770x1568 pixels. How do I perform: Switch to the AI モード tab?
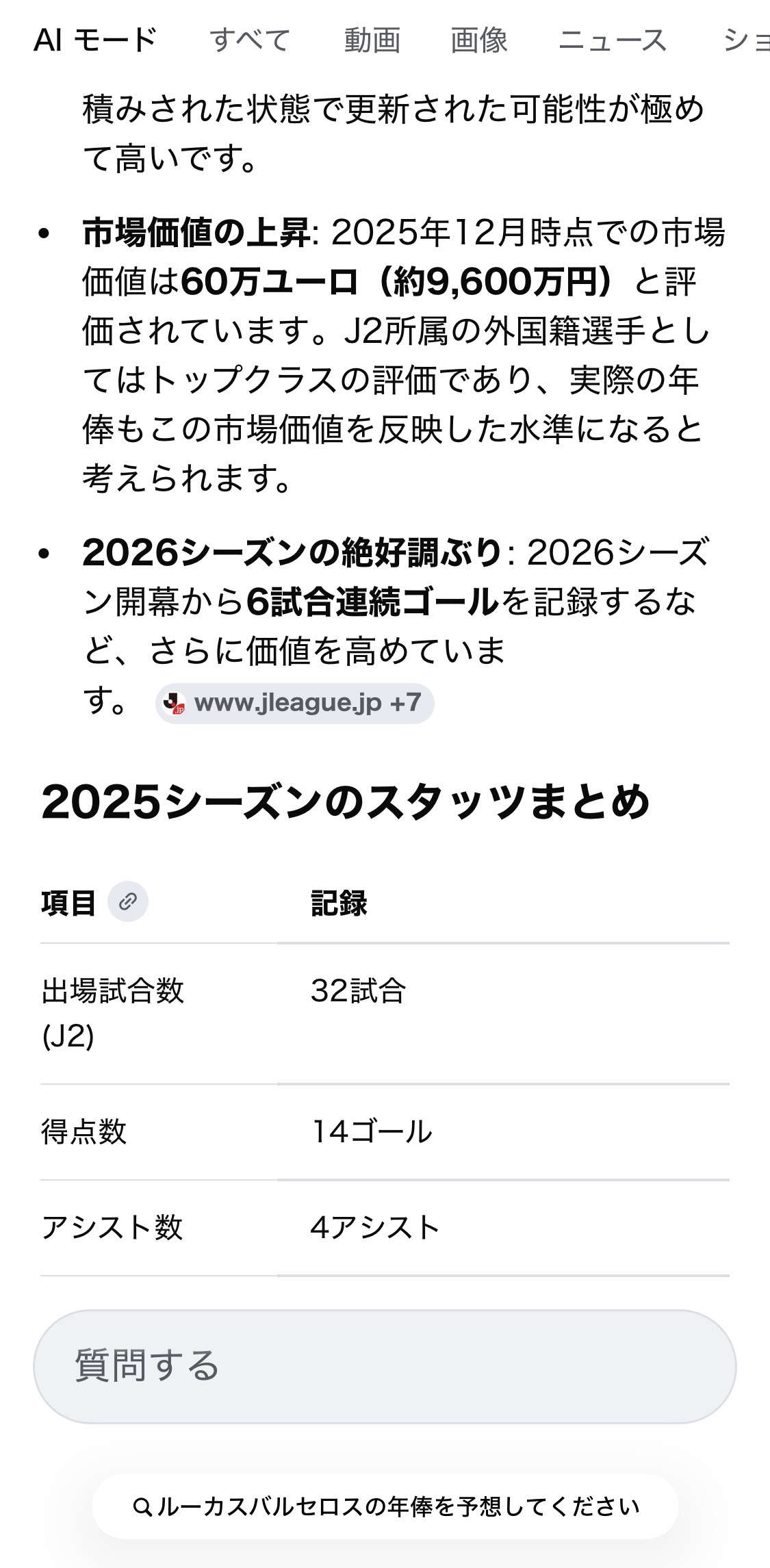[x=95, y=40]
